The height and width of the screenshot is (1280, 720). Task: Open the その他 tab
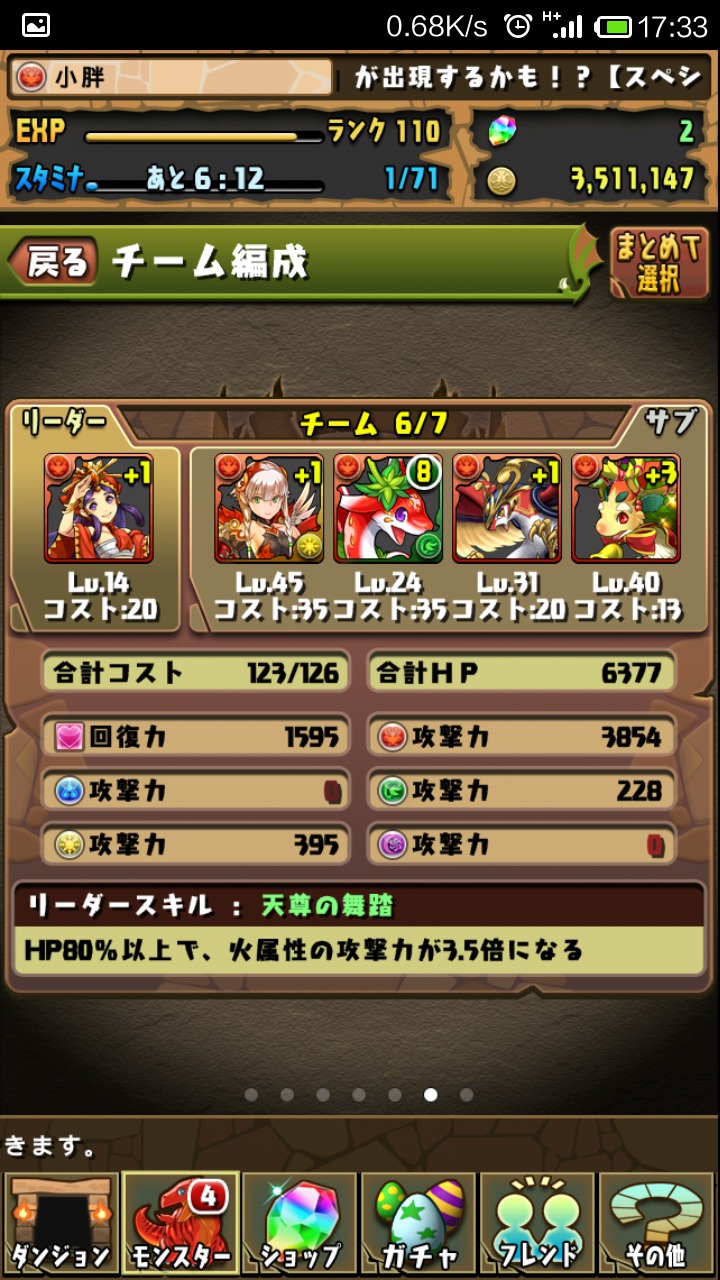(657, 1224)
